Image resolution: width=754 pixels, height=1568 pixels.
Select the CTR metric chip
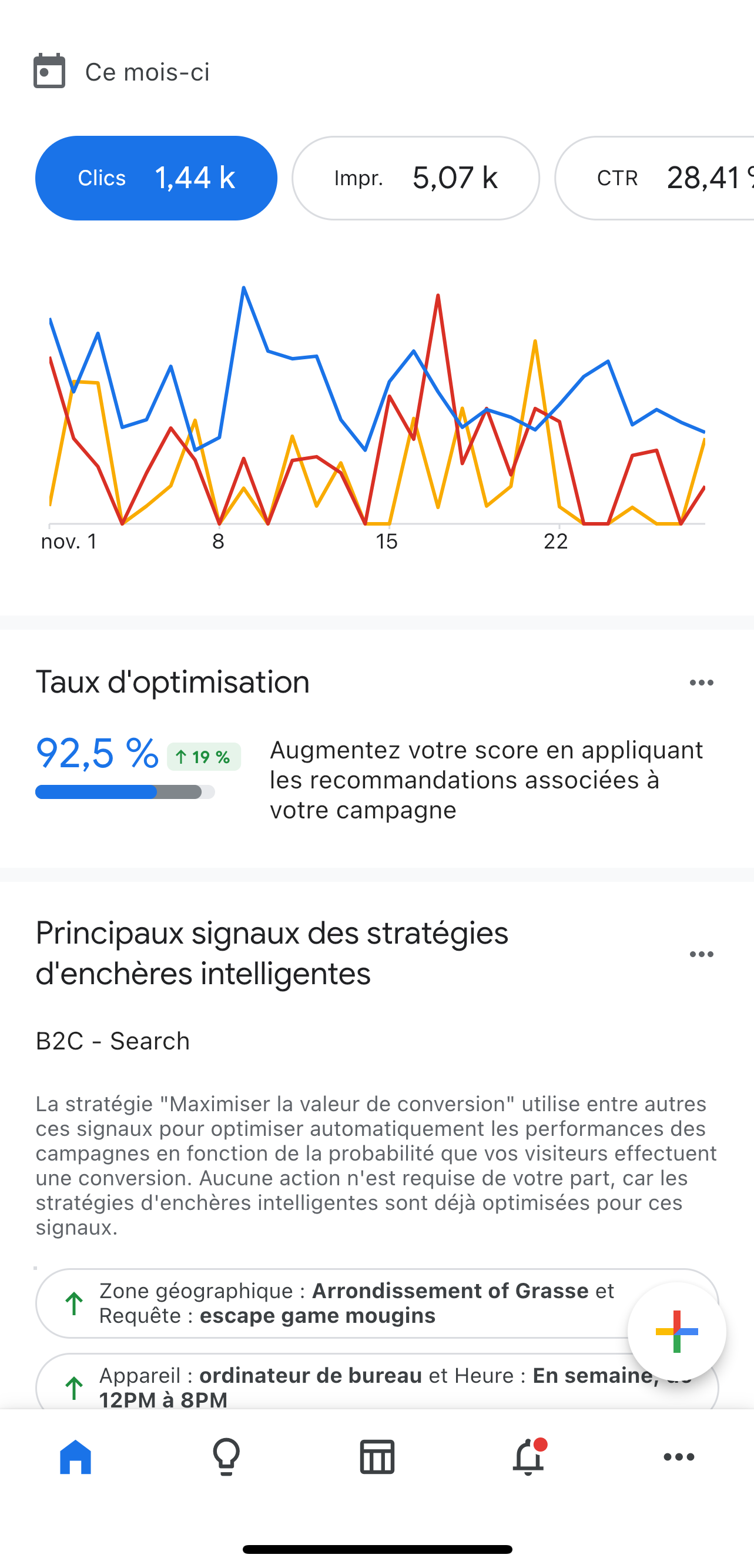654,178
